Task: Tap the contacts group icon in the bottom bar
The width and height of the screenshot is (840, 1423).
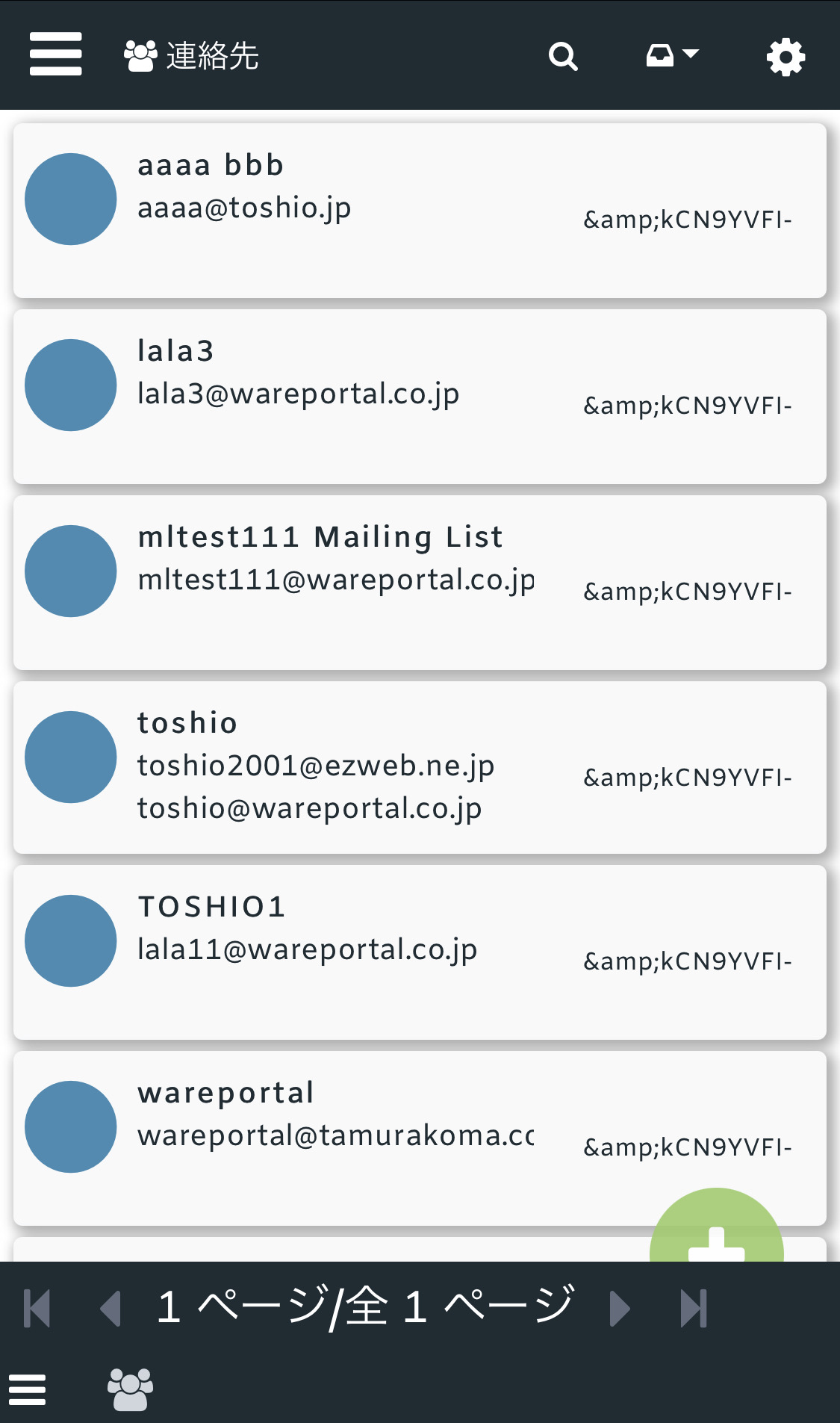Action: point(131,1389)
